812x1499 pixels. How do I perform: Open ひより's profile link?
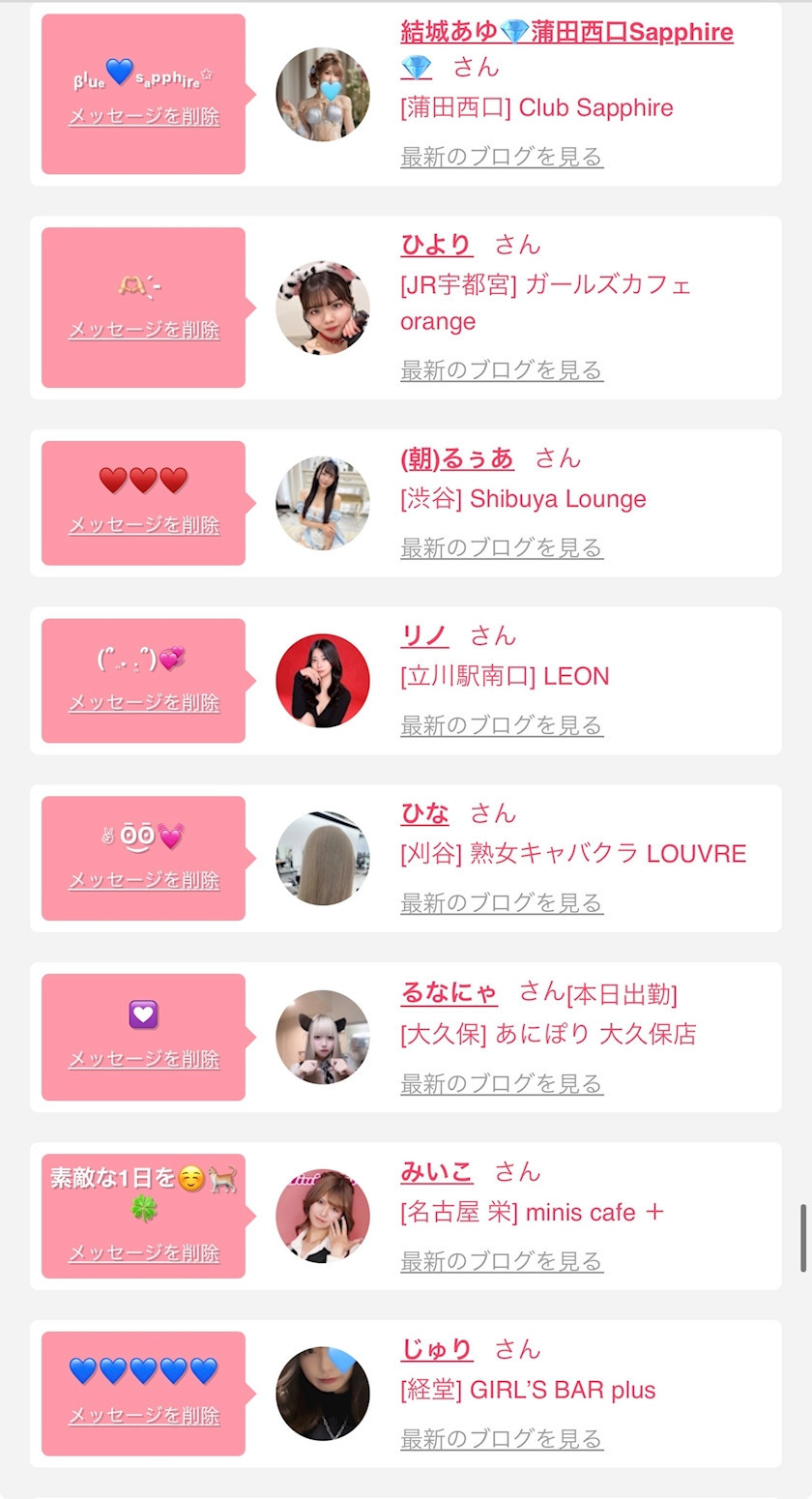(x=437, y=245)
